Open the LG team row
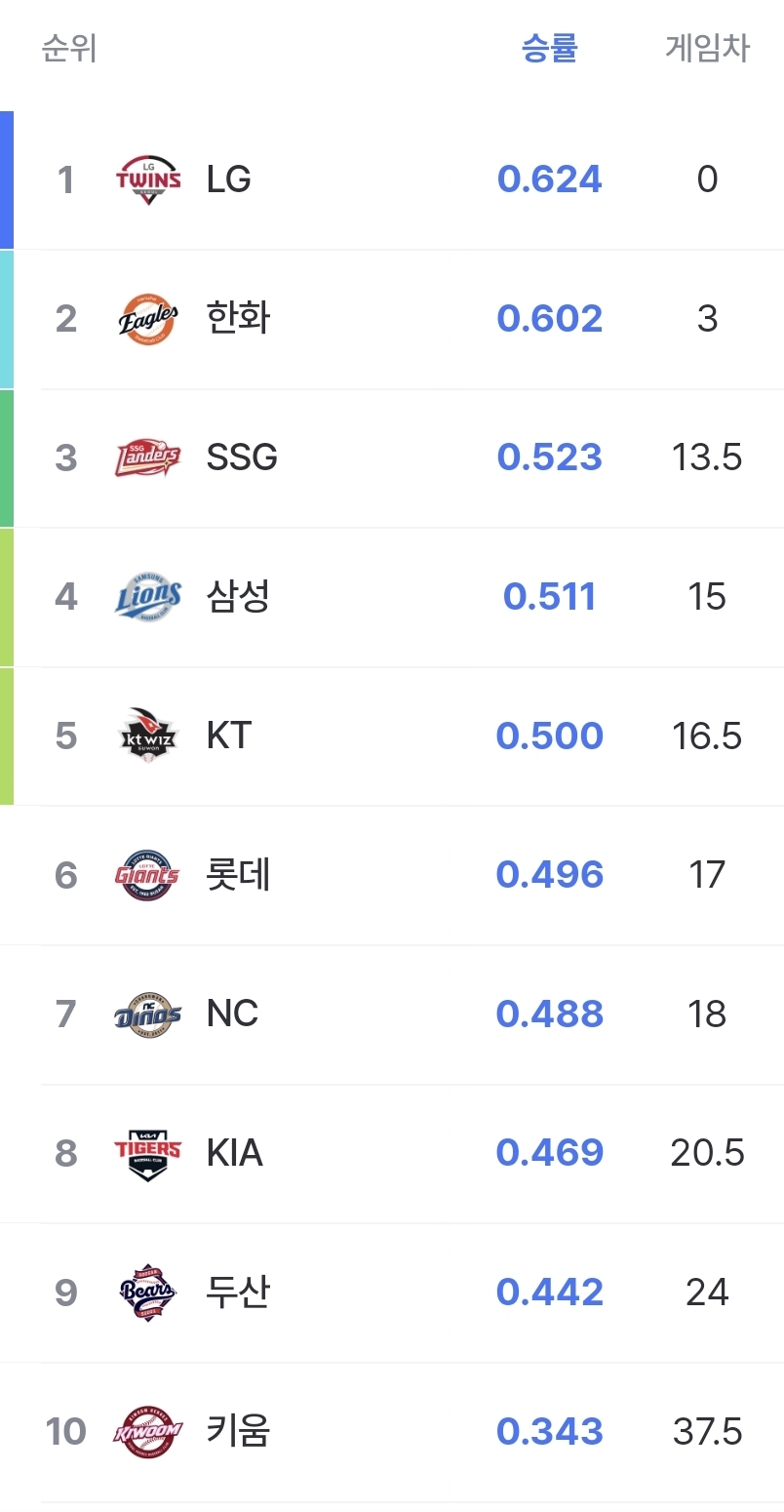784x1512 pixels. point(392,179)
